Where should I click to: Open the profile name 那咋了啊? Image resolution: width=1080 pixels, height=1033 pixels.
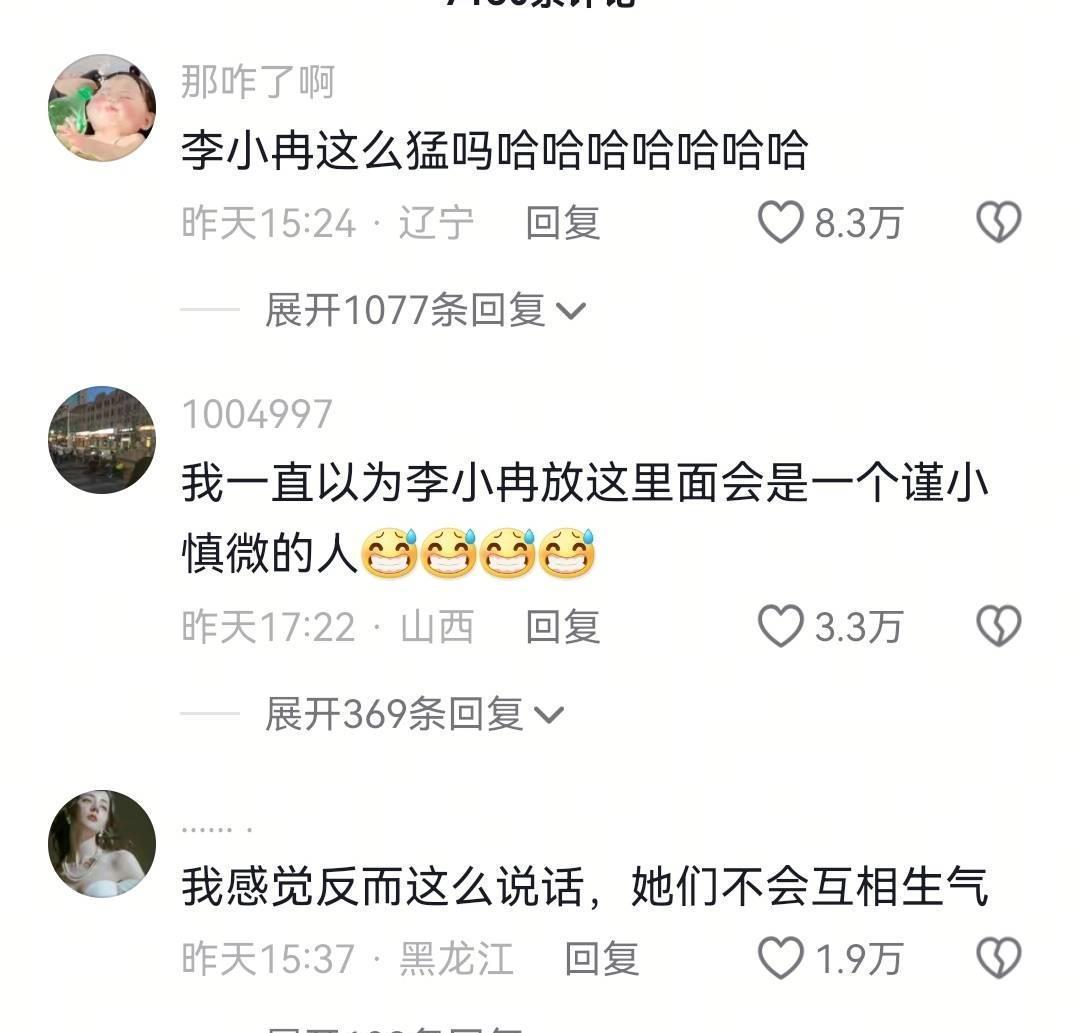tap(258, 82)
